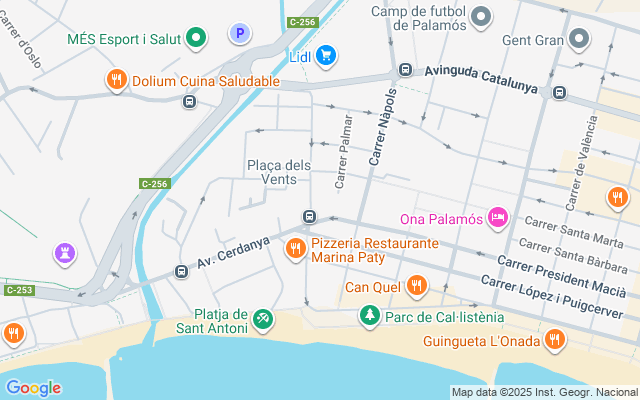Select MÉS Esport i Salut marker
The image size is (640, 400).
[197, 39]
